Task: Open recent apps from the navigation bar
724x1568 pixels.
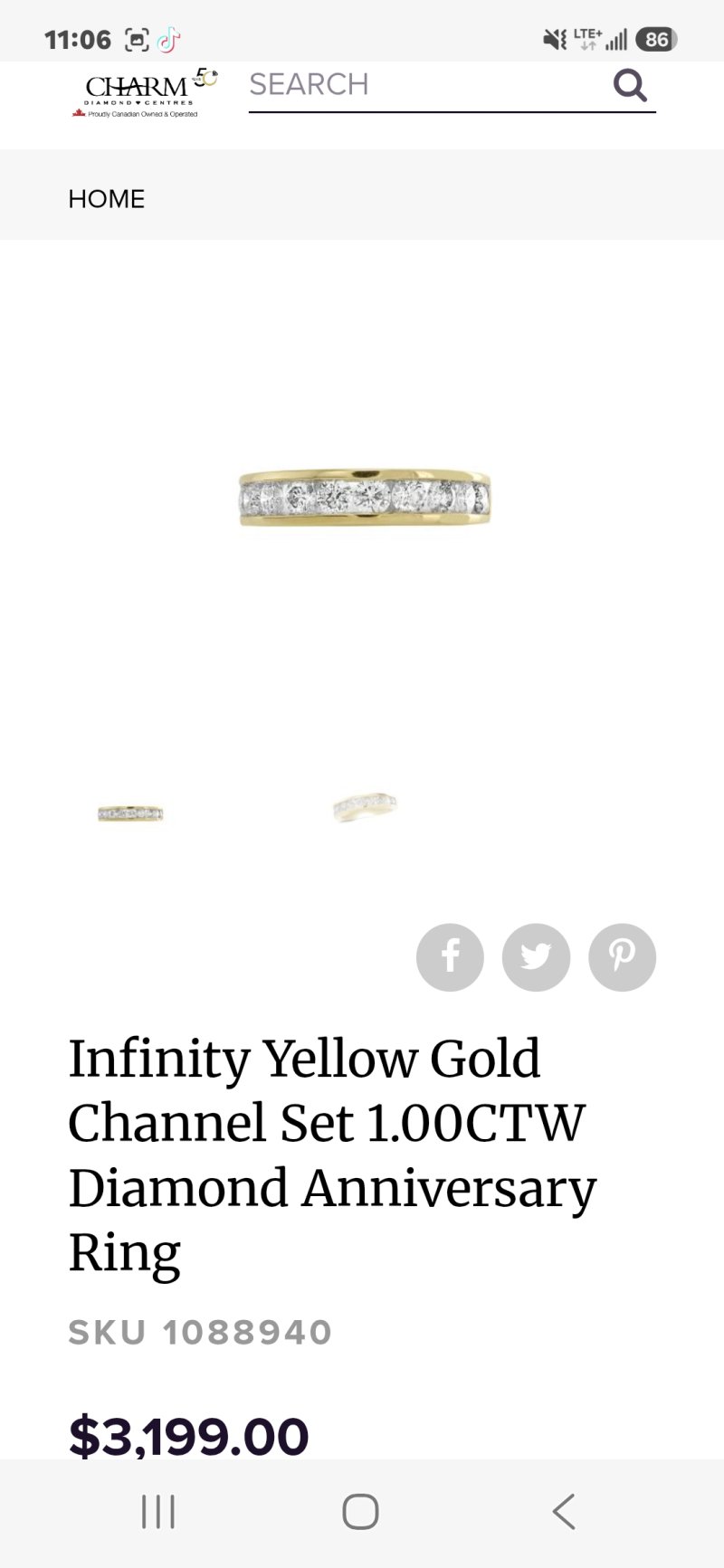Action: (x=158, y=1511)
